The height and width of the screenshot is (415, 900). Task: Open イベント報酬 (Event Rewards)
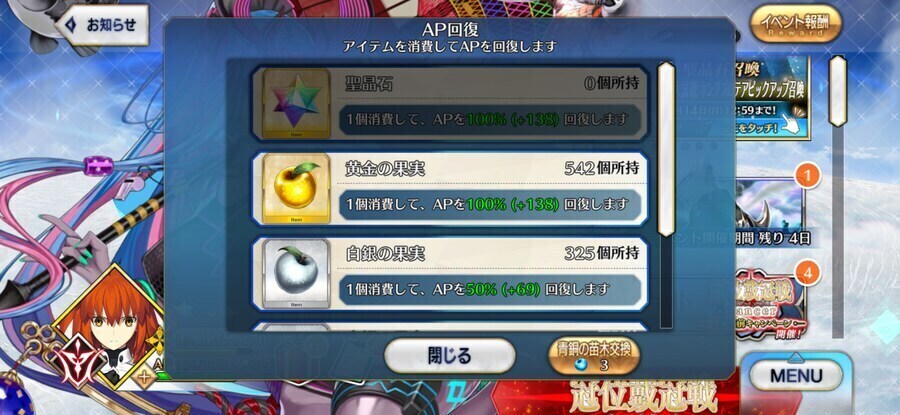[x=796, y=25]
